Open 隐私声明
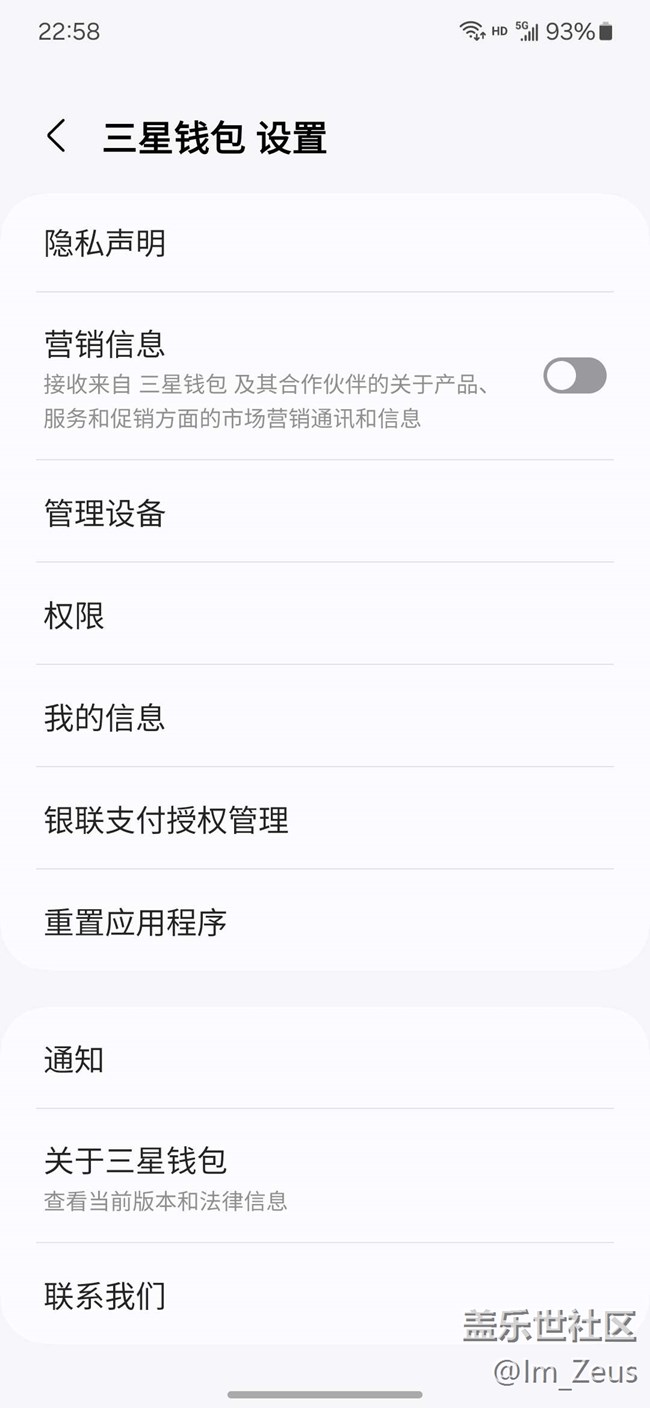Image resolution: width=650 pixels, height=1408 pixels. click(x=325, y=243)
